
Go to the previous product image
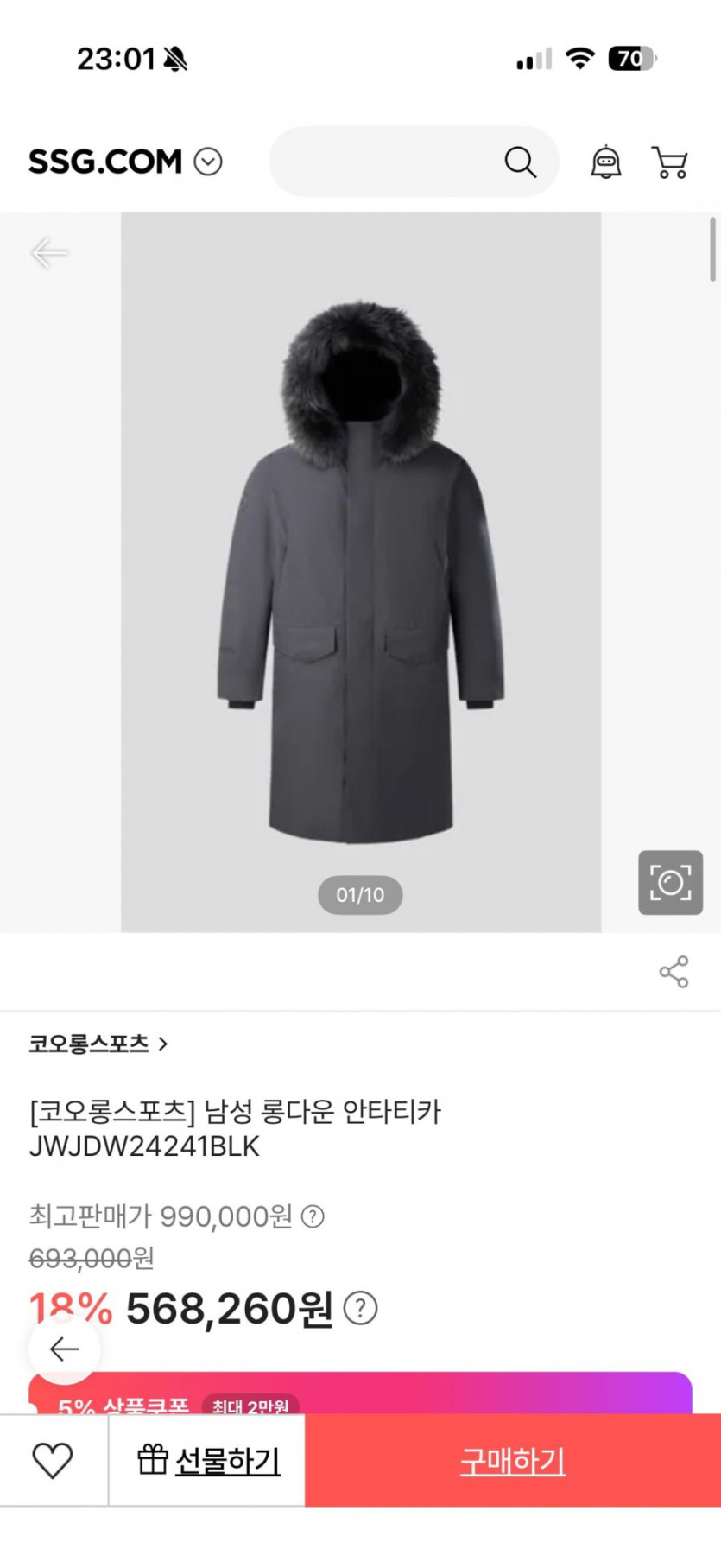[x=49, y=252]
